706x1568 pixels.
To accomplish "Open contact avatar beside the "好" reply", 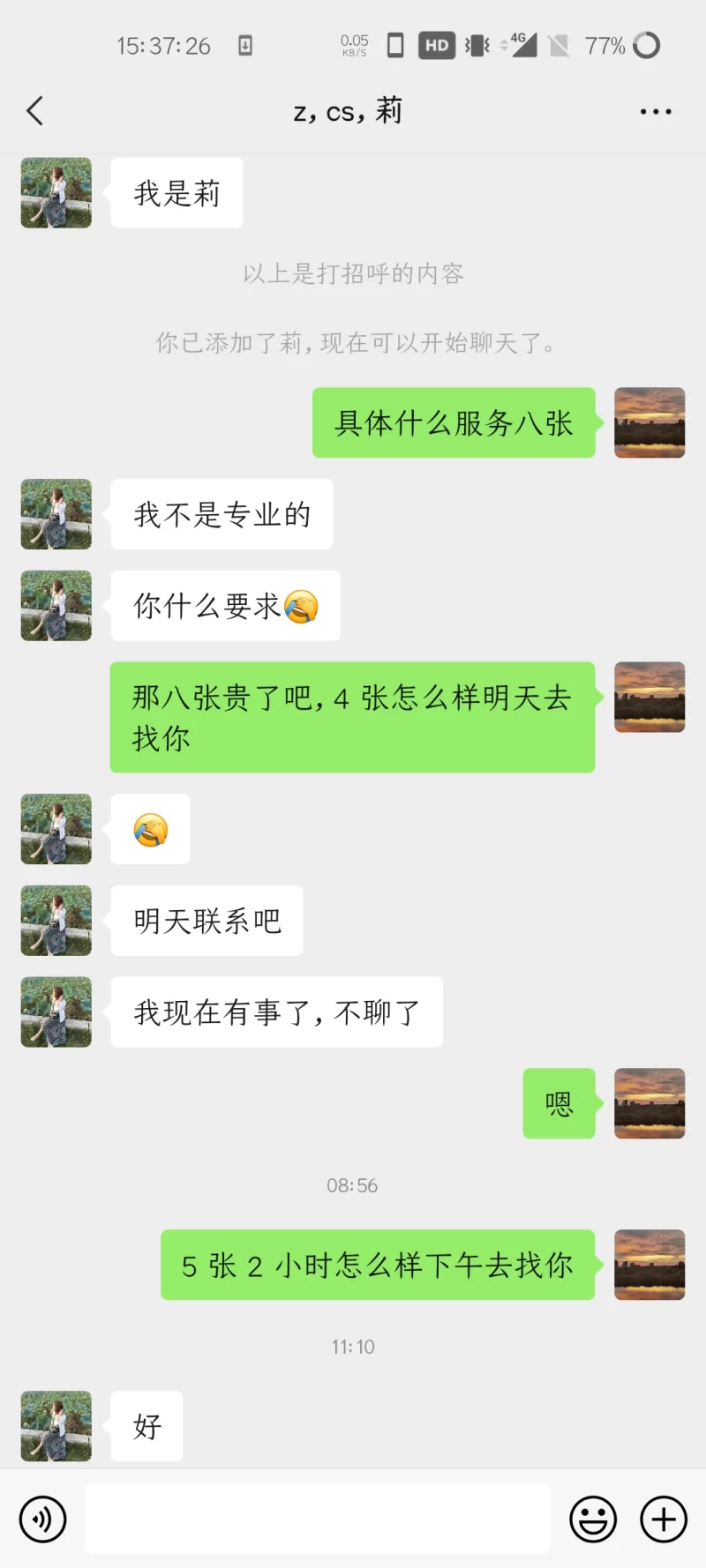I will (x=56, y=1426).
